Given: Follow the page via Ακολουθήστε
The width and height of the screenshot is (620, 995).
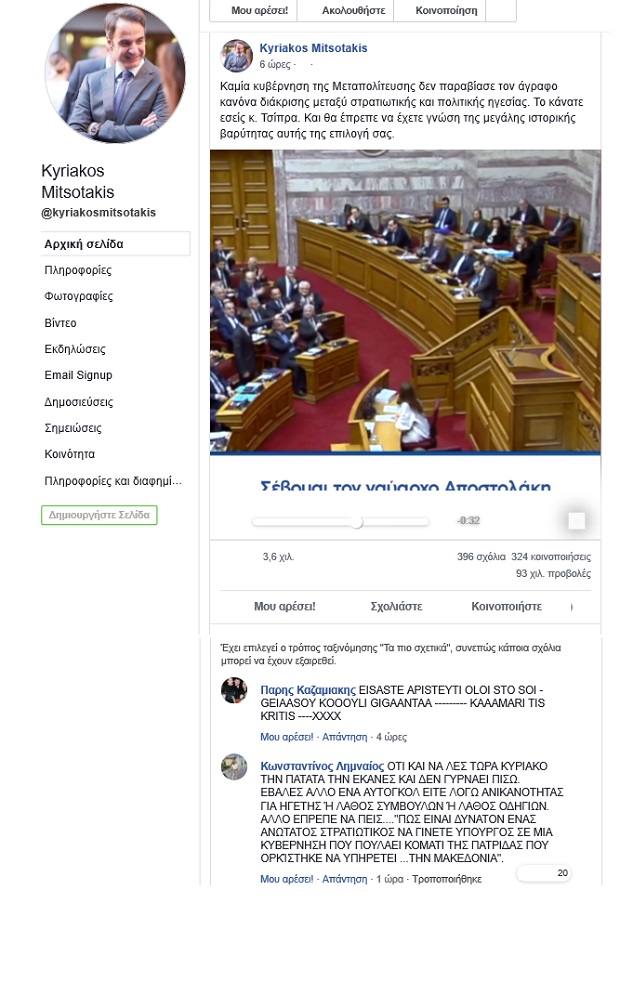Looking at the screenshot, I should pos(353,11).
